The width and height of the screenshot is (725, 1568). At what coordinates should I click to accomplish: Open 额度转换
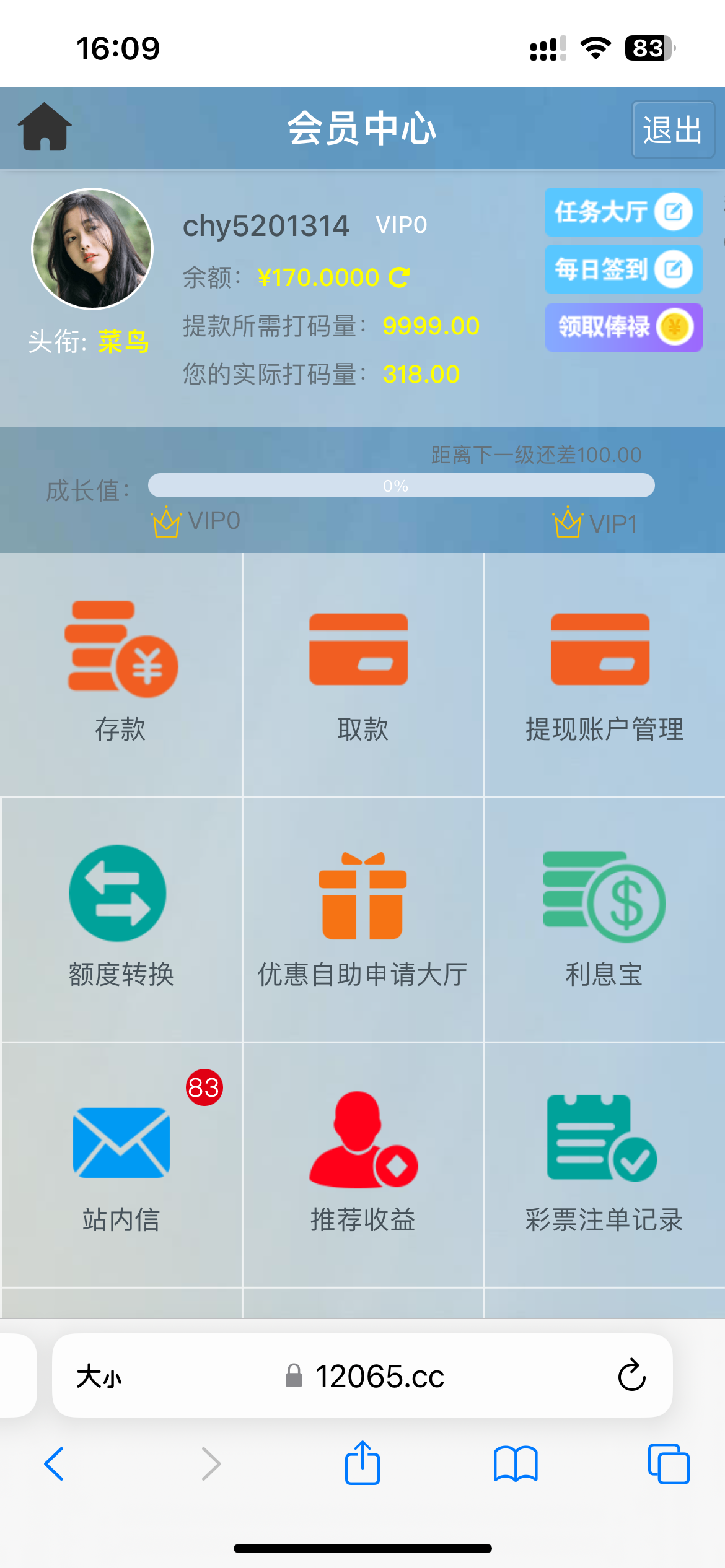[120, 917]
